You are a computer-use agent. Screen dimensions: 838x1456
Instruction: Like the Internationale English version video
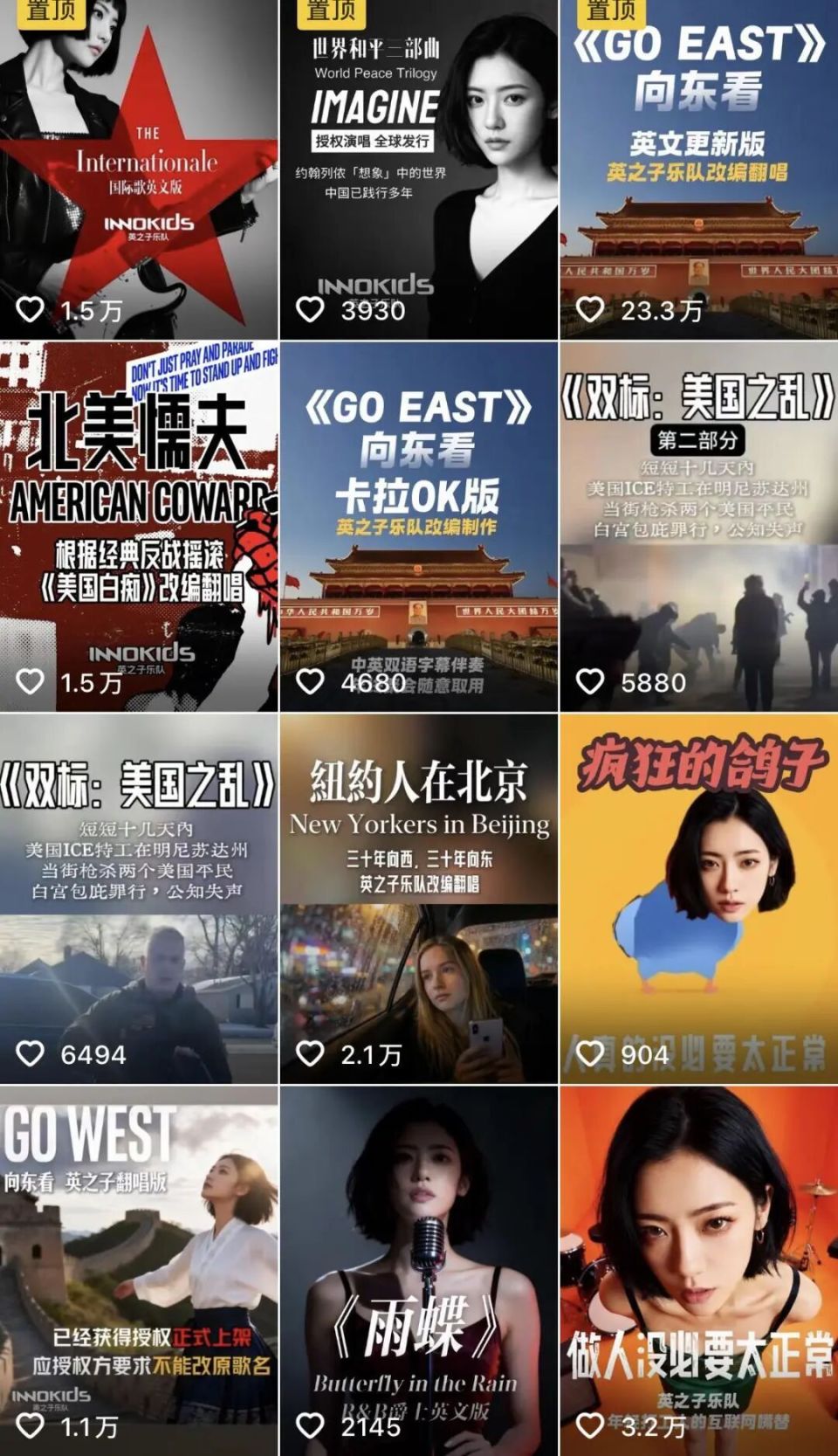tap(29, 308)
